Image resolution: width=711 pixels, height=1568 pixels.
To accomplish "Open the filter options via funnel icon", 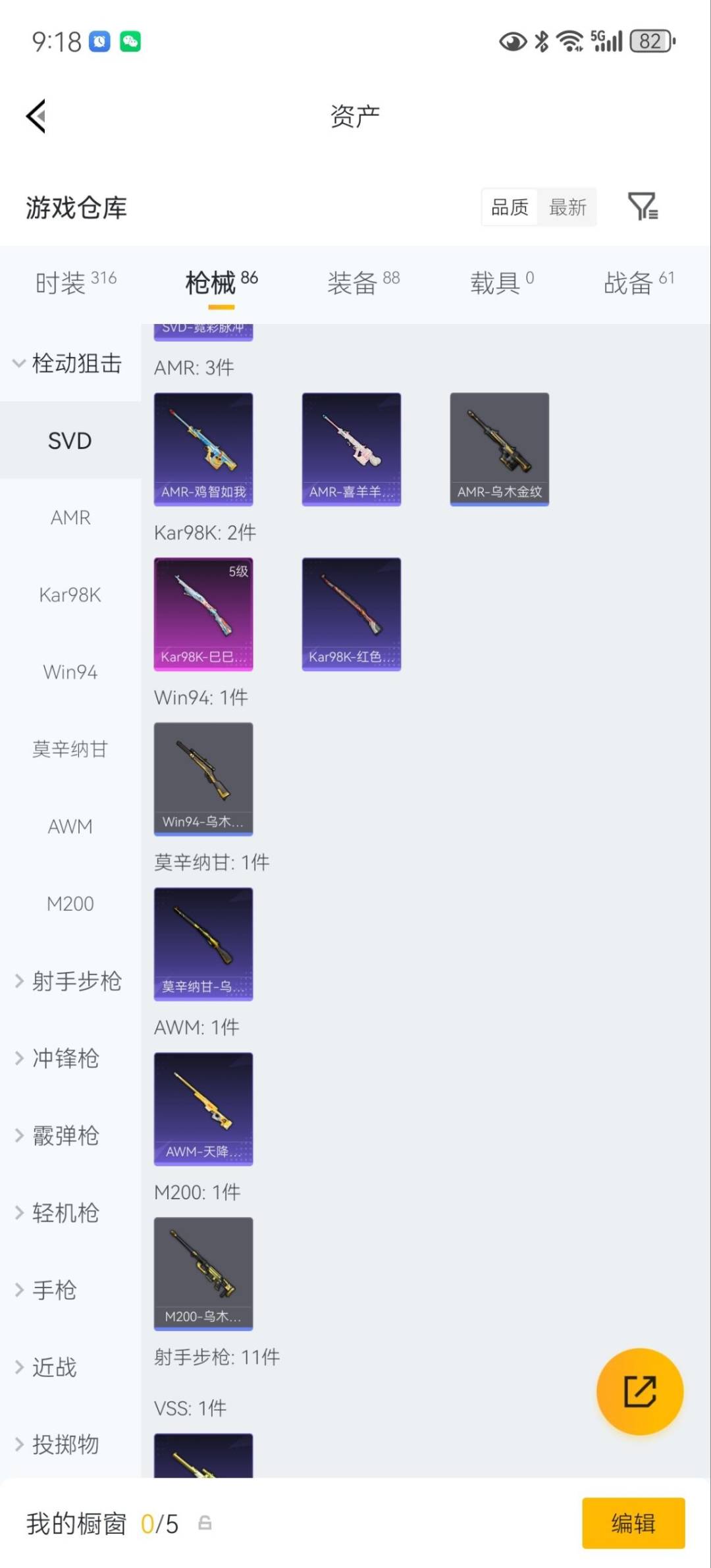I will pyautogui.click(x=643, y=207).
